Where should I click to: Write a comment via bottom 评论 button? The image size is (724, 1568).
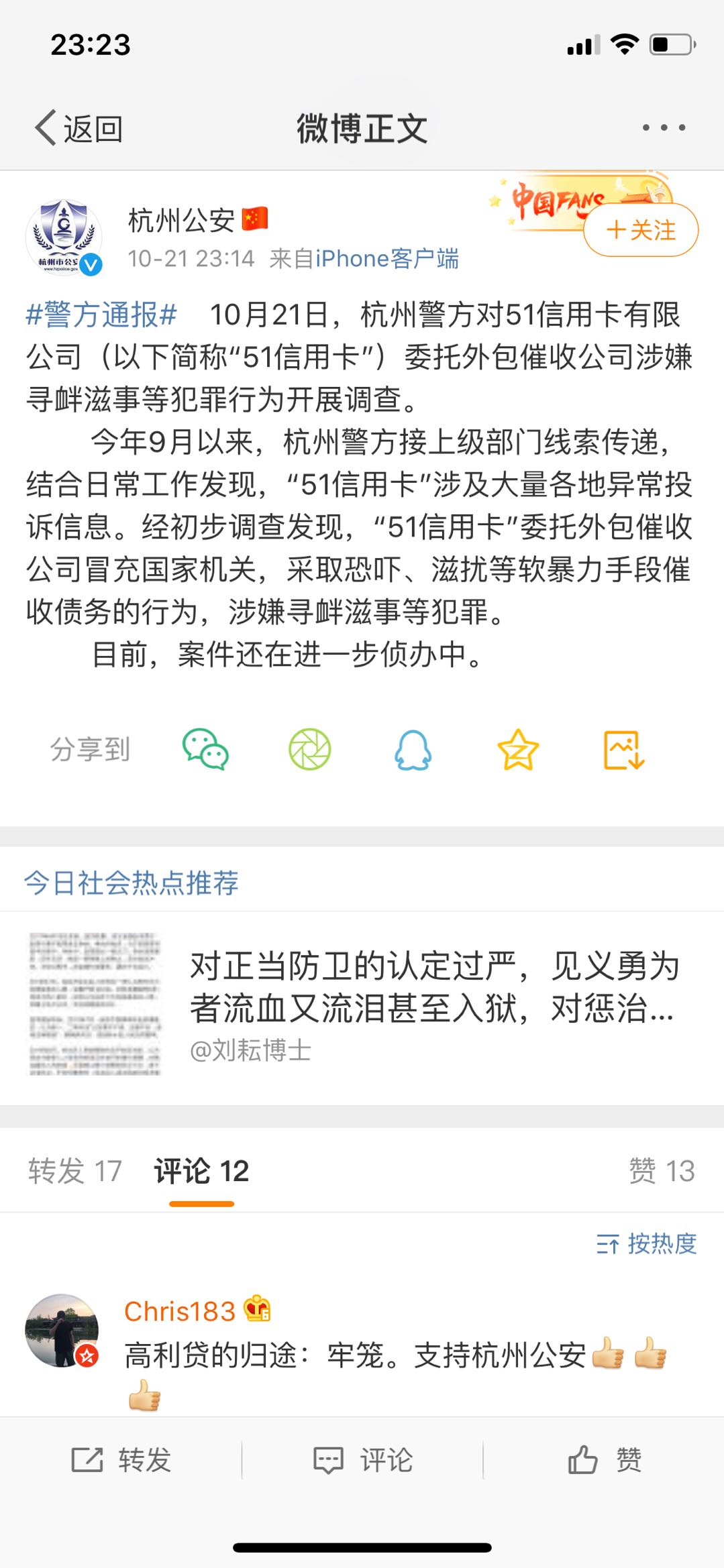(362, 1460)
